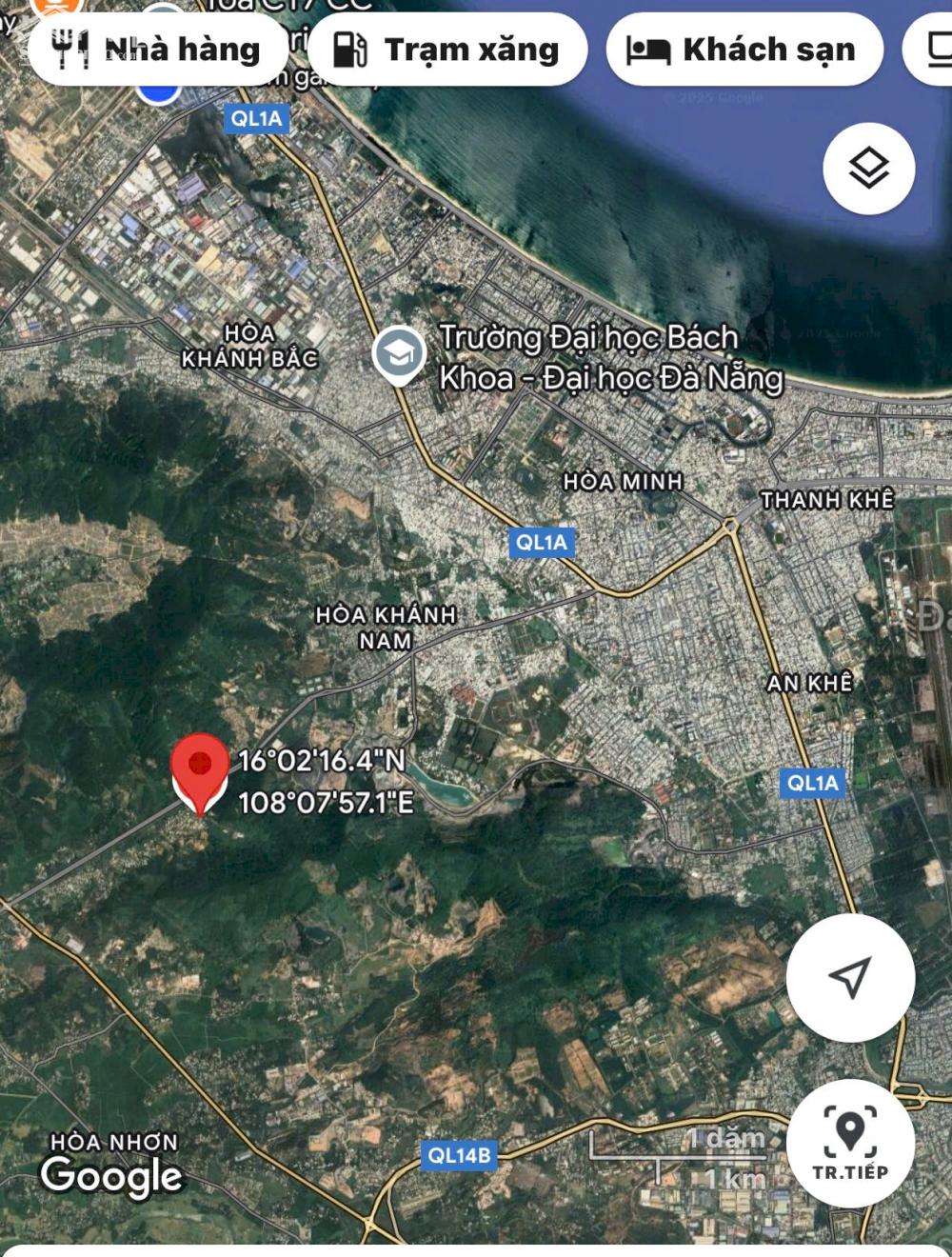
Task: Open Trường Đại học Bách Khoa place marker
Action: point(399,355)
